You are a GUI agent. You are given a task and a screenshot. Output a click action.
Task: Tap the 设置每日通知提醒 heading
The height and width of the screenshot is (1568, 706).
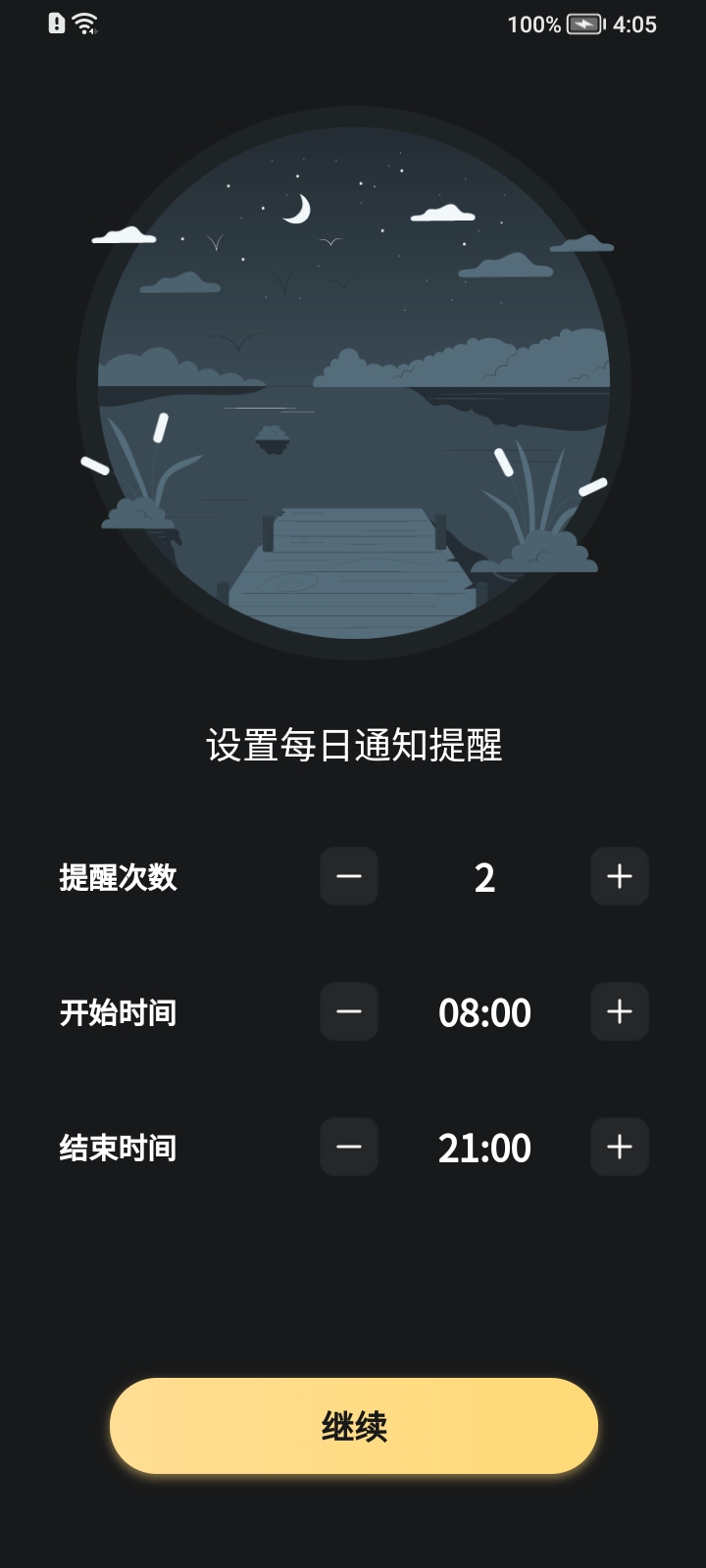(353, 745)
